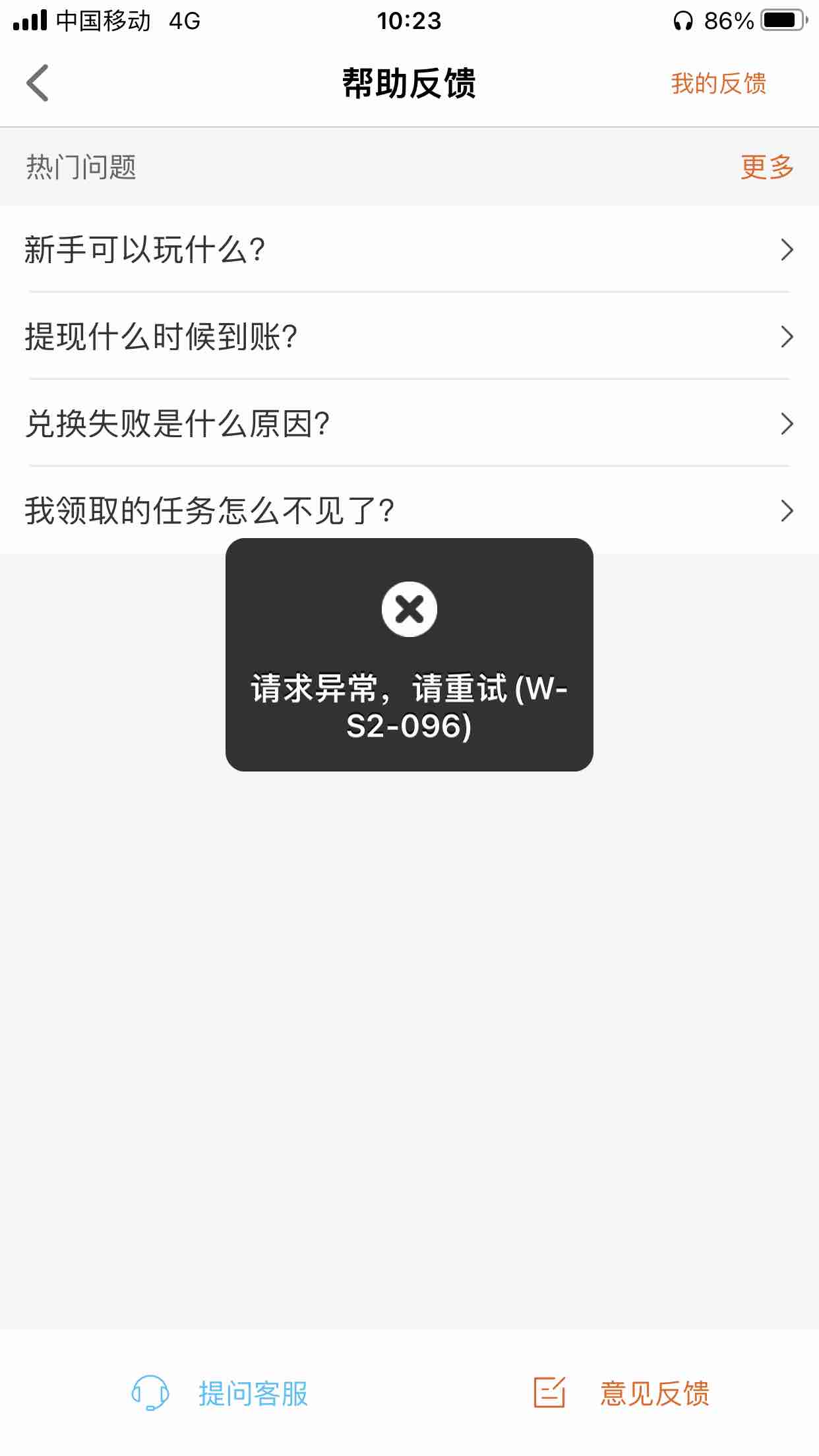Submit feedback via 意见反馈

pos(622,1393)
